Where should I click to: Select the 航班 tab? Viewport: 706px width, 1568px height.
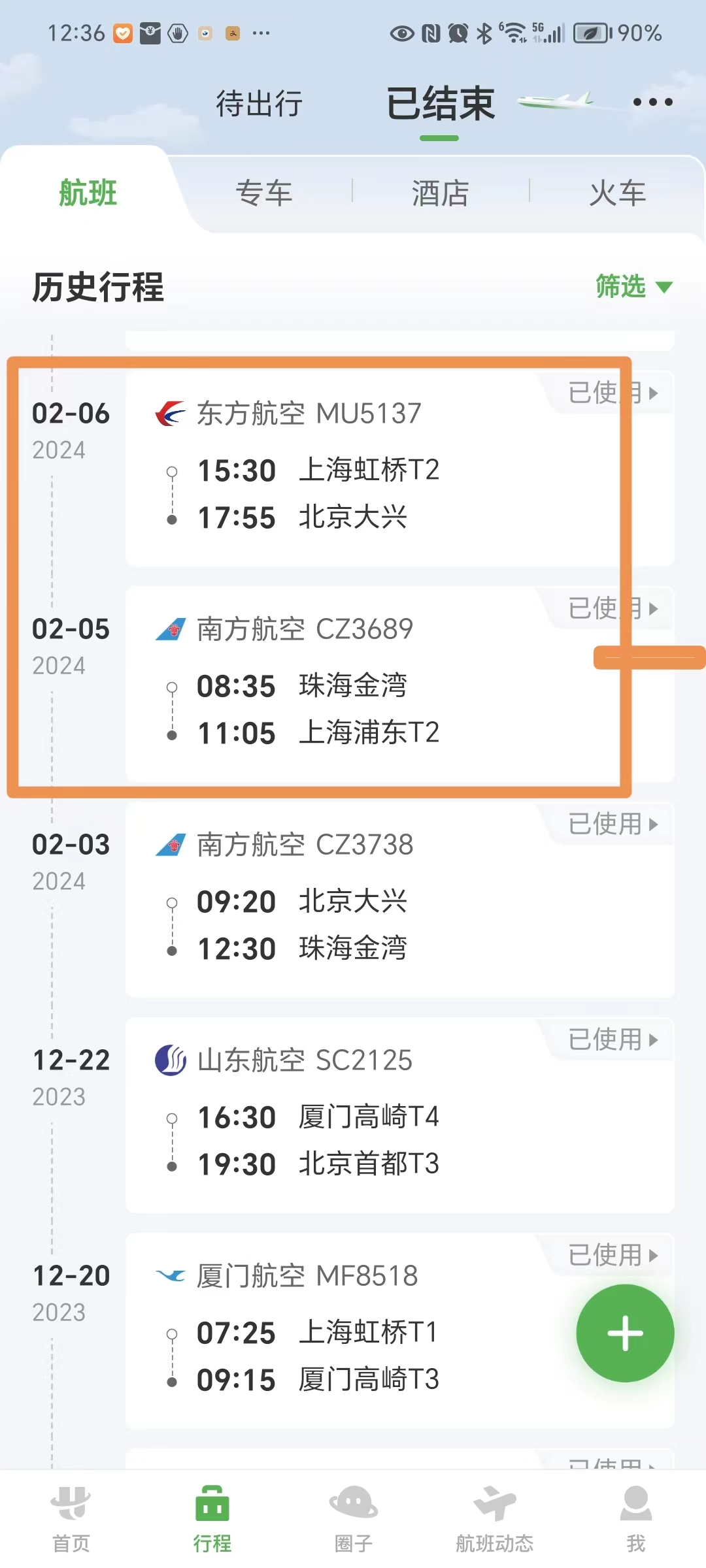pos(88,193)
